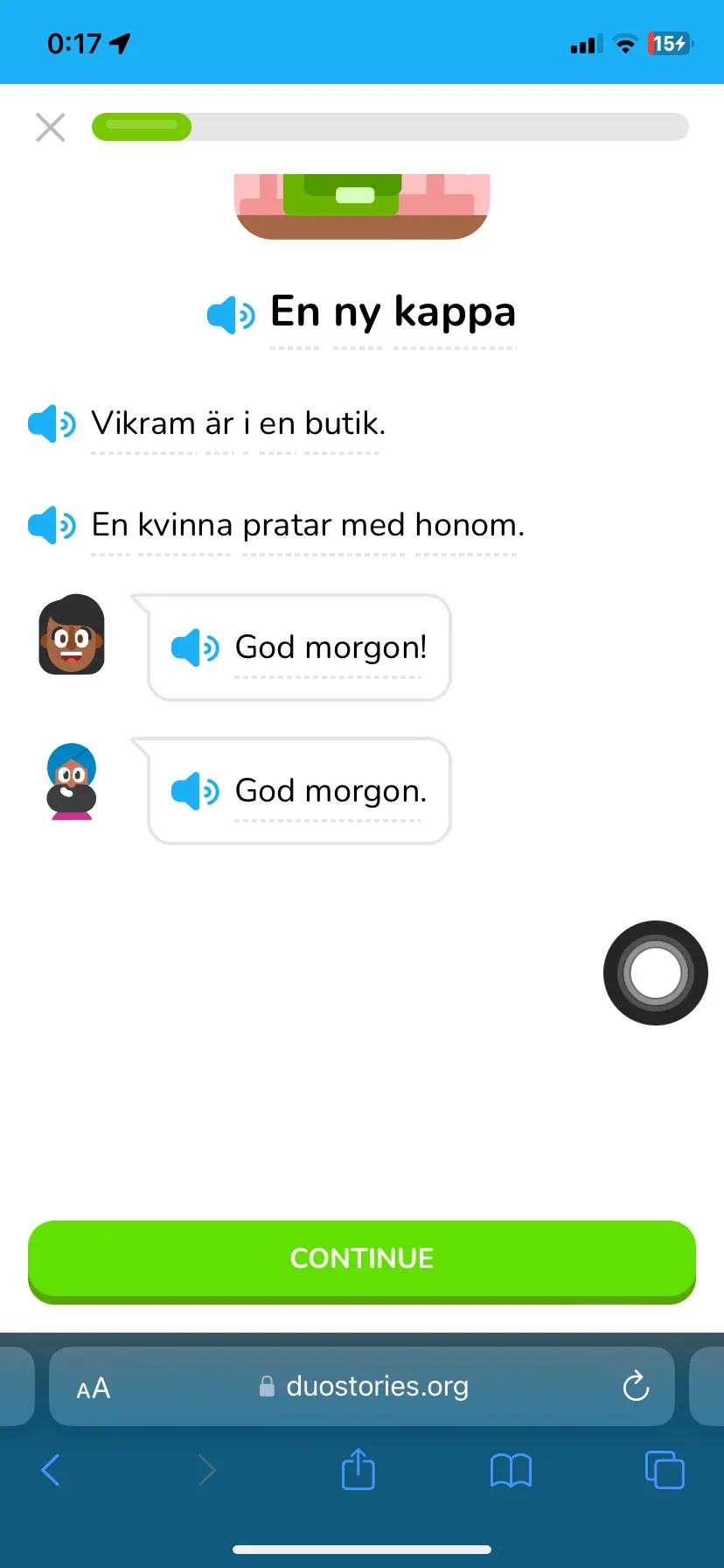The height and width of the screenshot is (1568, 724).
Task: Play audio for Vikram är i en butik
Action: 52,424
